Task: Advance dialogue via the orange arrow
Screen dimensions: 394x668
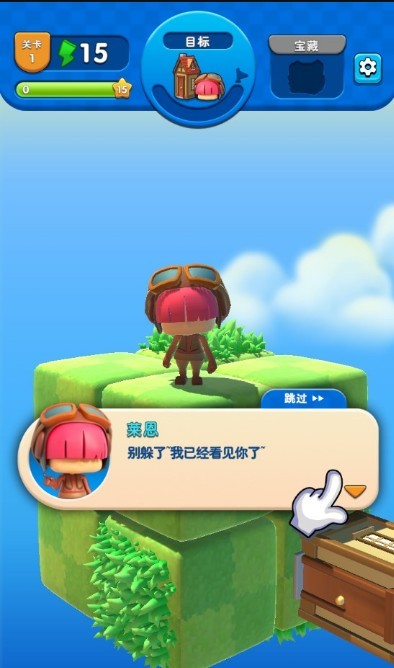Action: click(355, 492)
